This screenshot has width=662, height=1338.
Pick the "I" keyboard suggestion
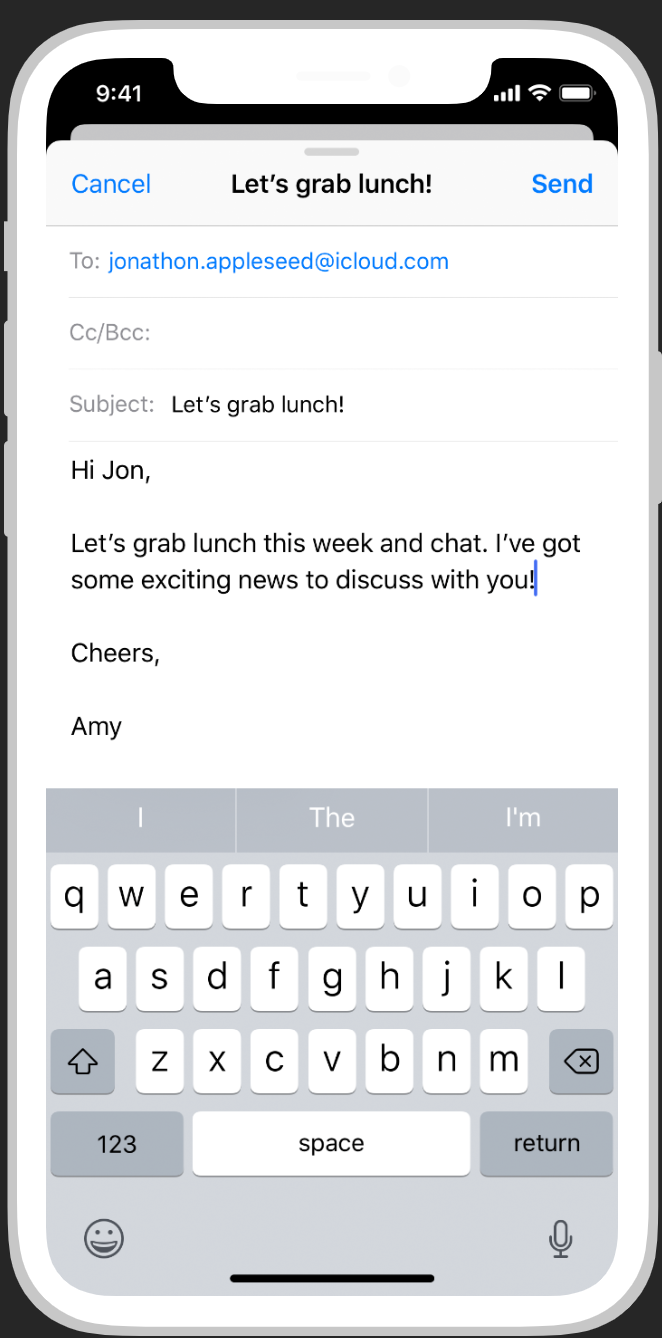click(140, 818)
